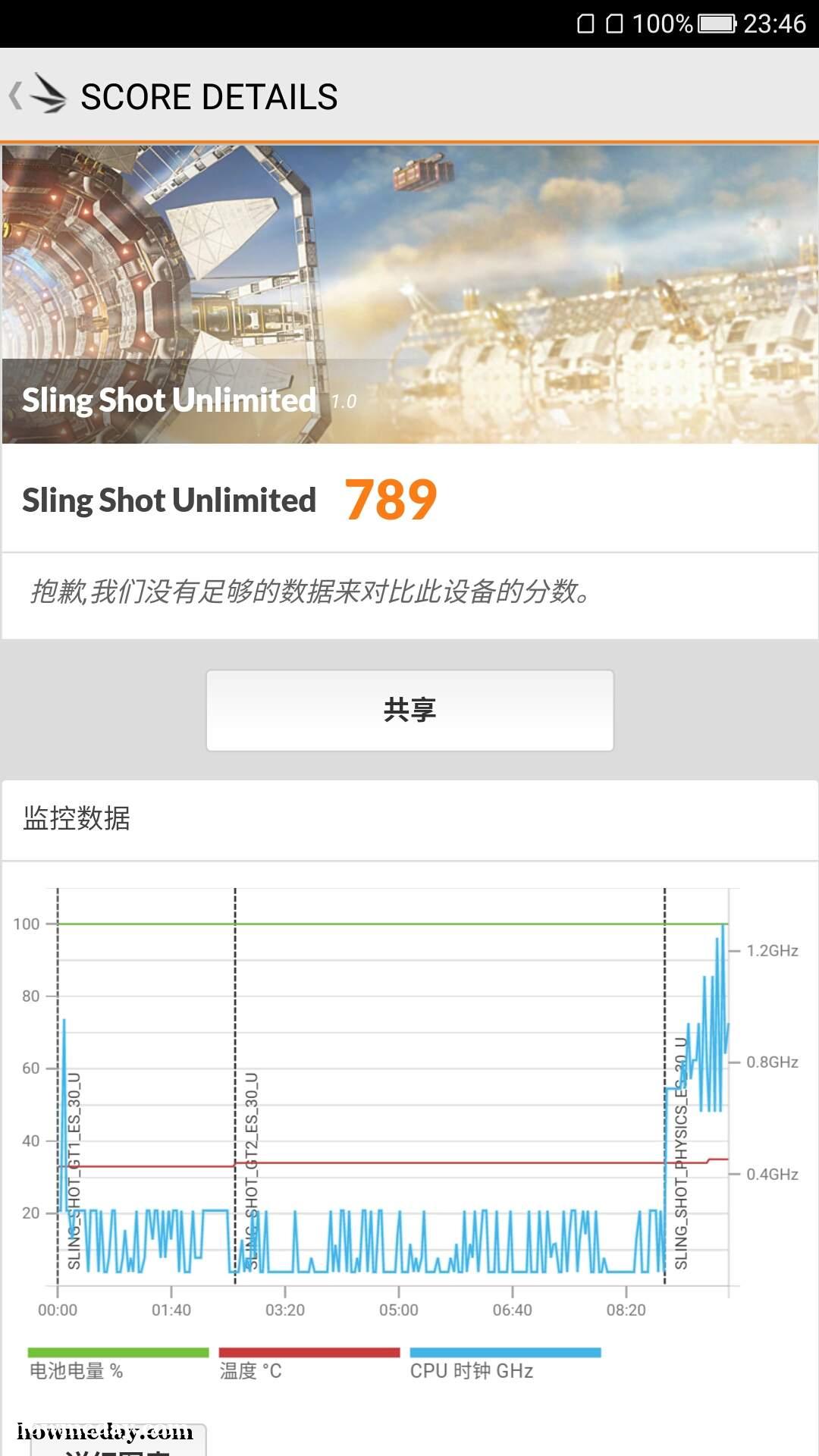Tap the 共享 share button
819x1456 pixels.
(x=409, y=711)
